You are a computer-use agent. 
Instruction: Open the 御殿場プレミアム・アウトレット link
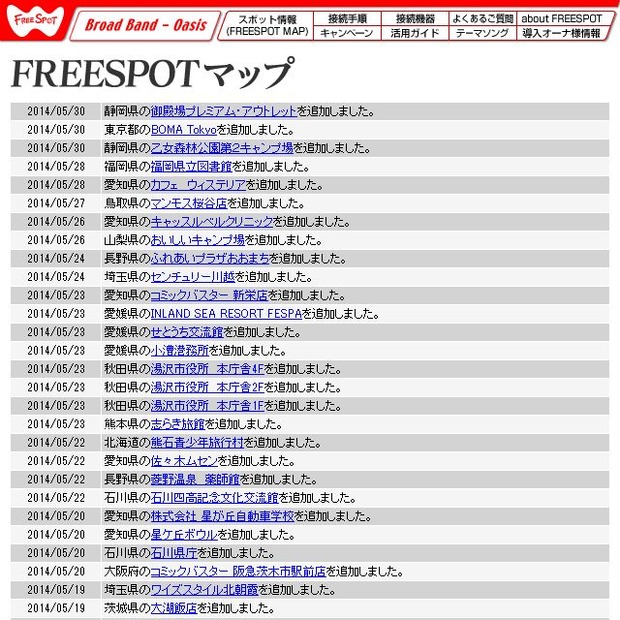click(224, 111)
